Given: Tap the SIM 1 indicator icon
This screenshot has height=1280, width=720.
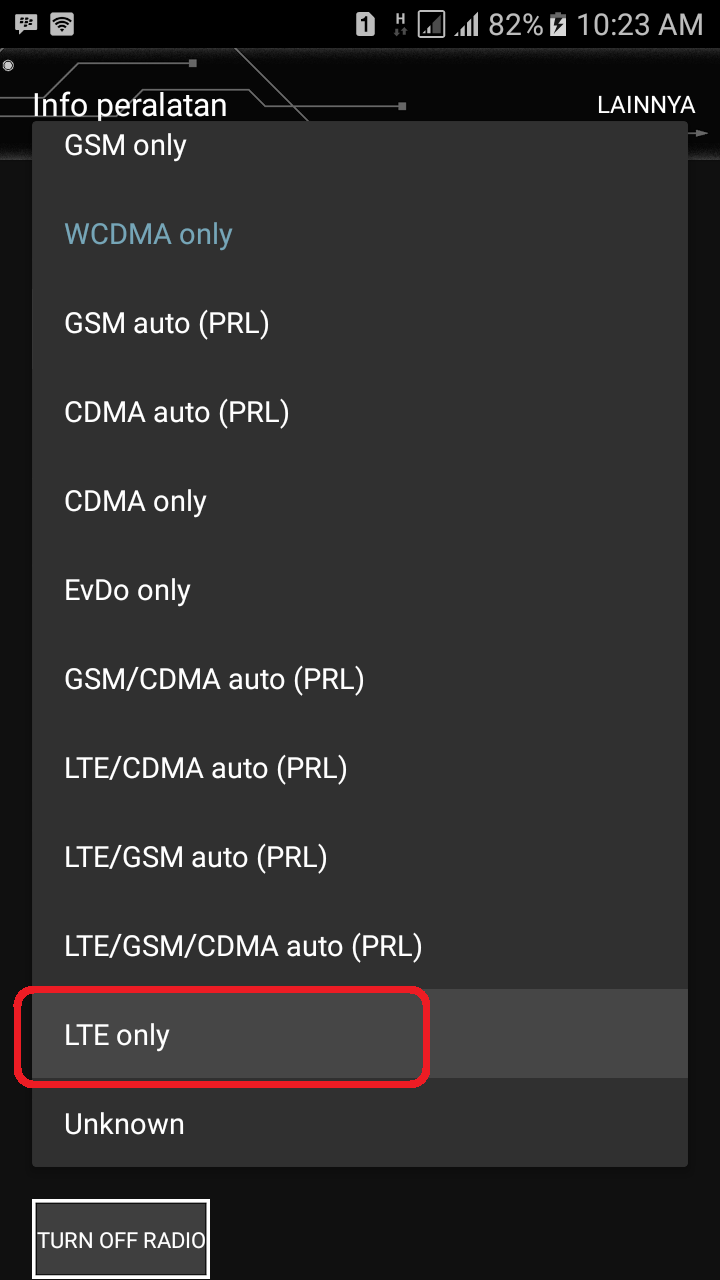Looking at the screenshot, I should (365, 22).
